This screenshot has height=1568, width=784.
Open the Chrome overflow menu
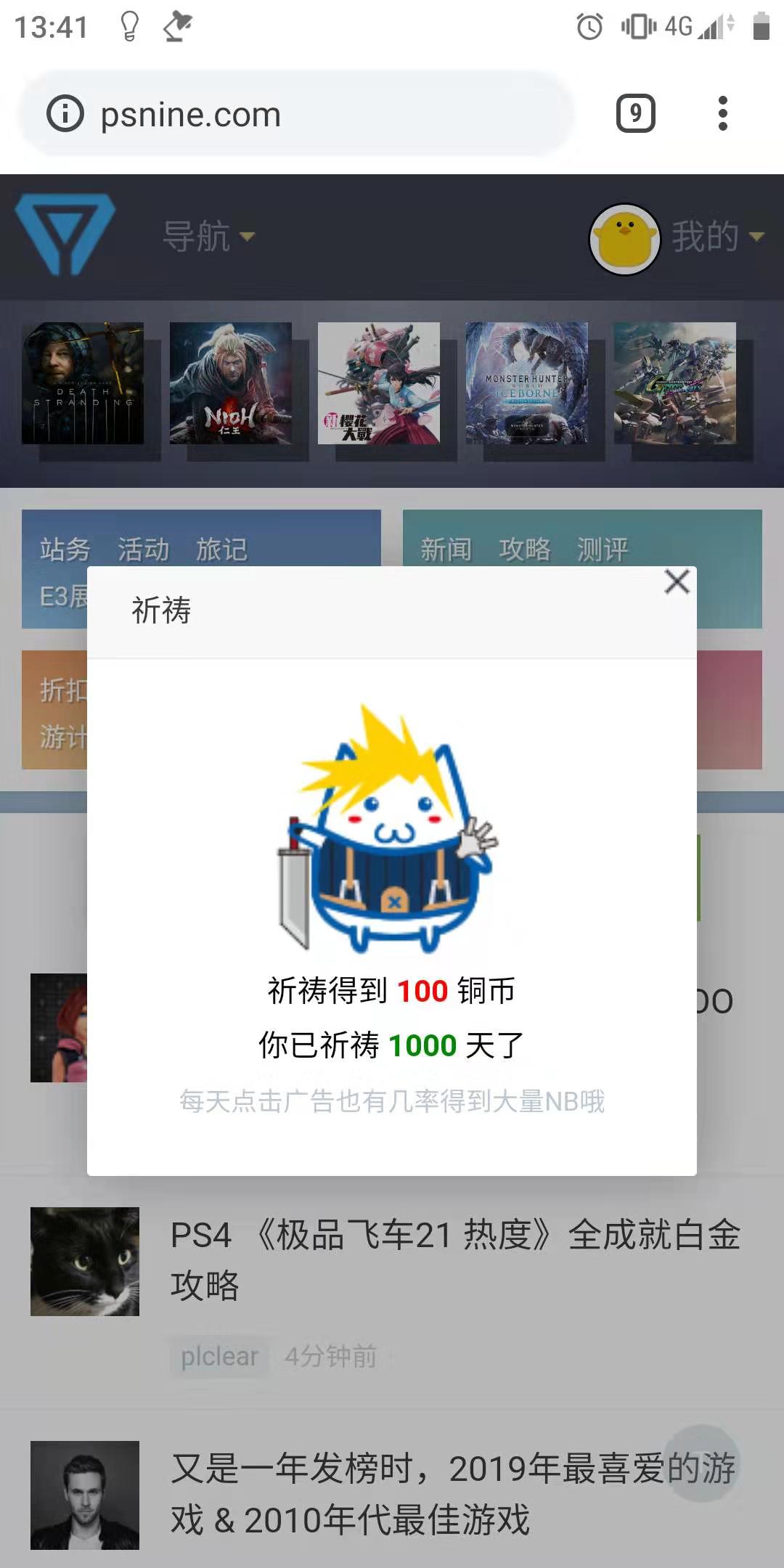(x=722, y=114)
